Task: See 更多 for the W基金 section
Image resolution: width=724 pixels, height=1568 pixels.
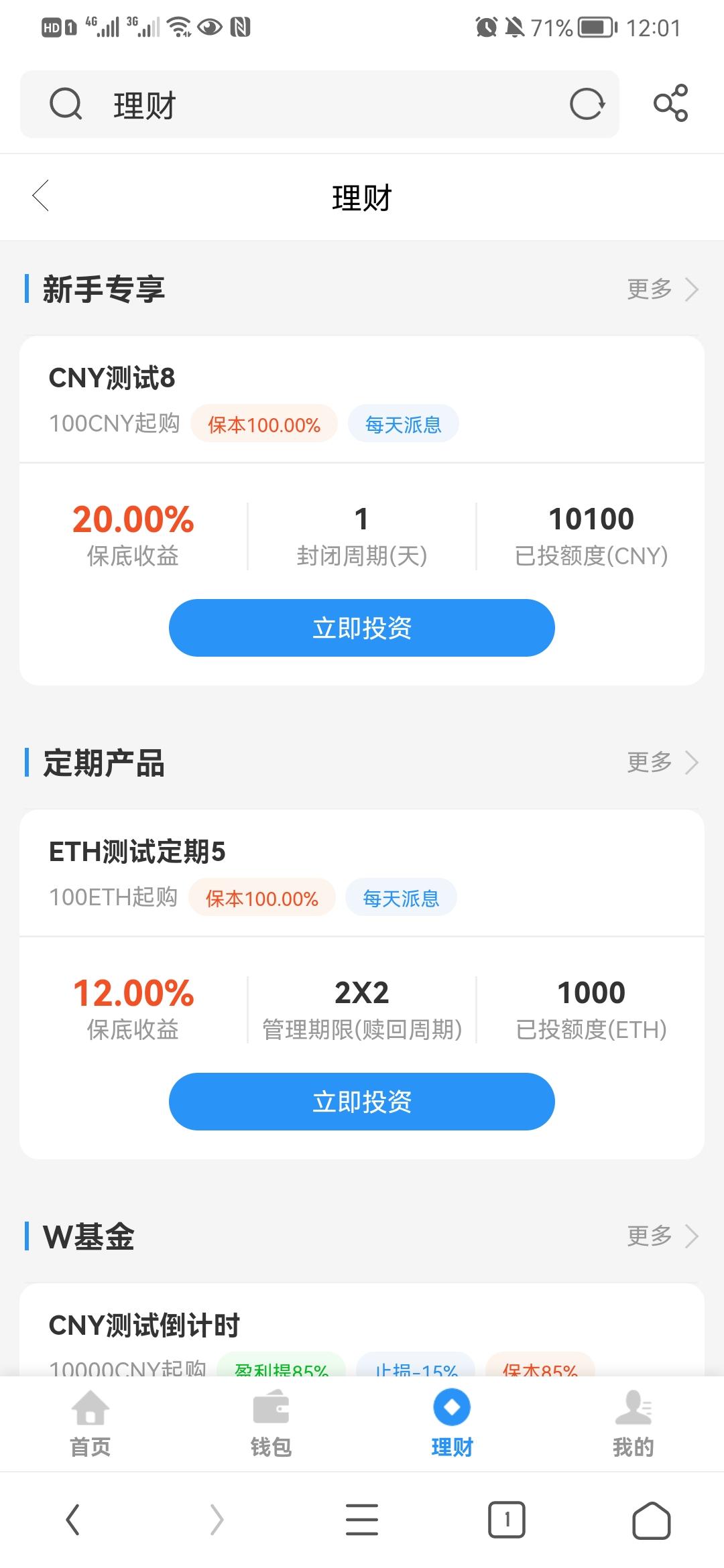Action: pos(662,1236)
